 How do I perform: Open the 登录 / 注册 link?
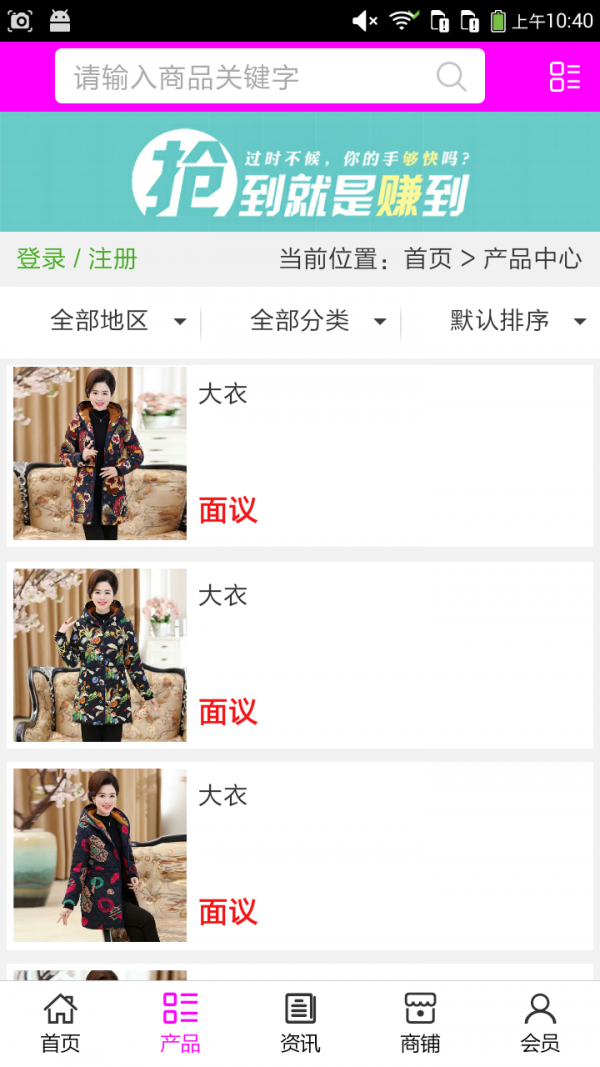77,259
